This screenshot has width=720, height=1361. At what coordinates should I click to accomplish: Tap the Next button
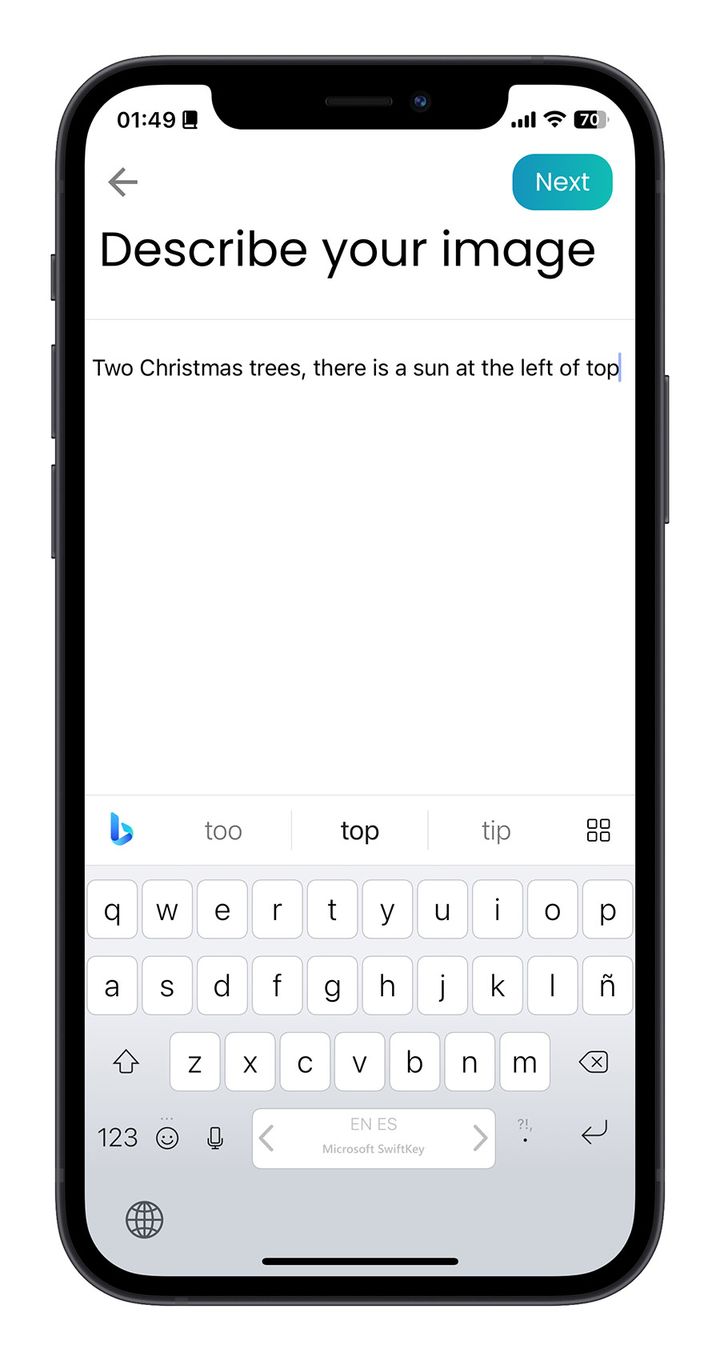pos(562,182)
